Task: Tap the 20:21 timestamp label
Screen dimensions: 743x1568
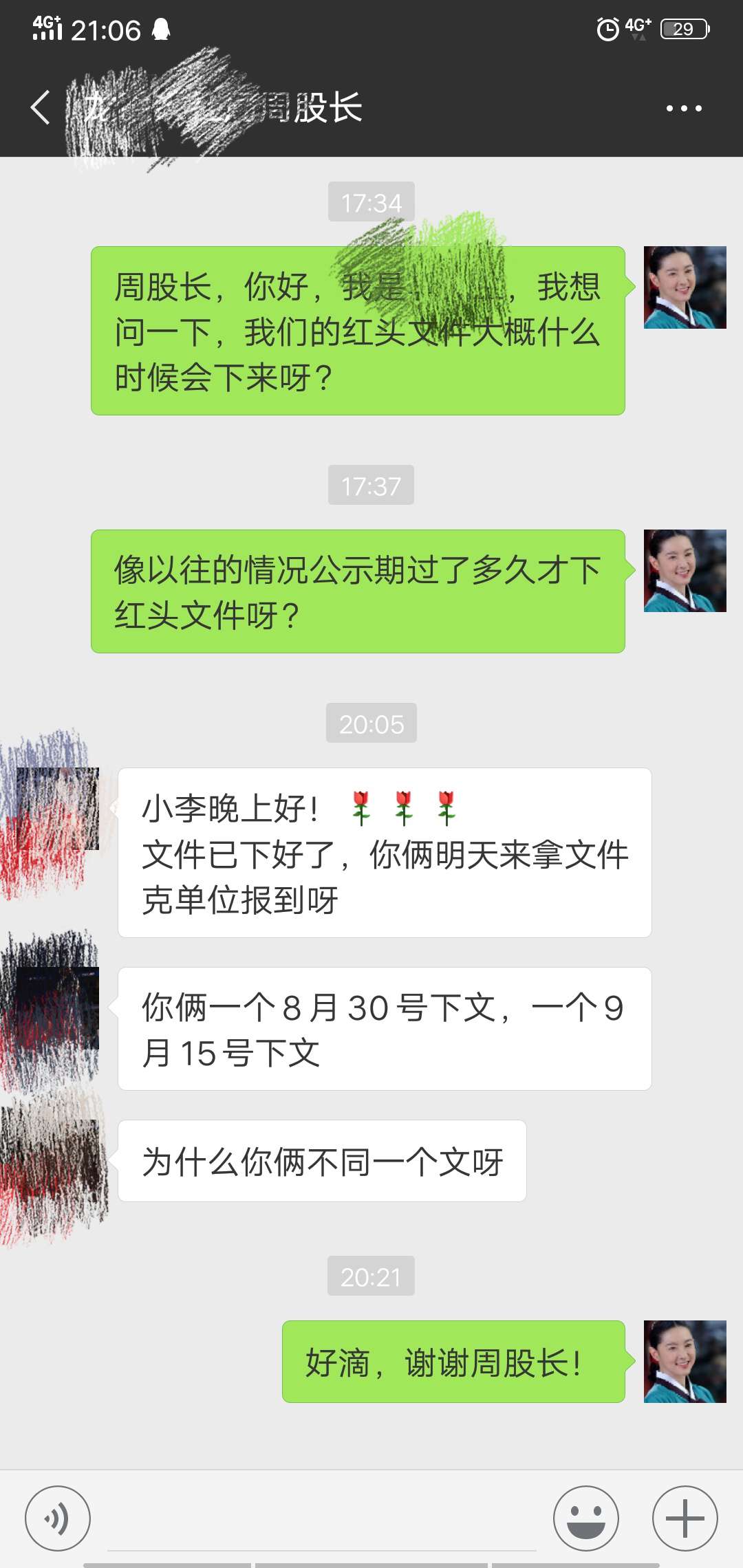Action: pyautogui.click(x=371, y=1276)
